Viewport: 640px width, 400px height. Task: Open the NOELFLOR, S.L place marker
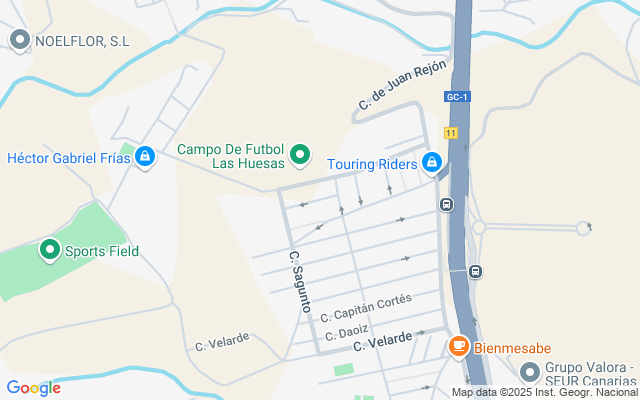pyautogui.click(x=20, y=41)
